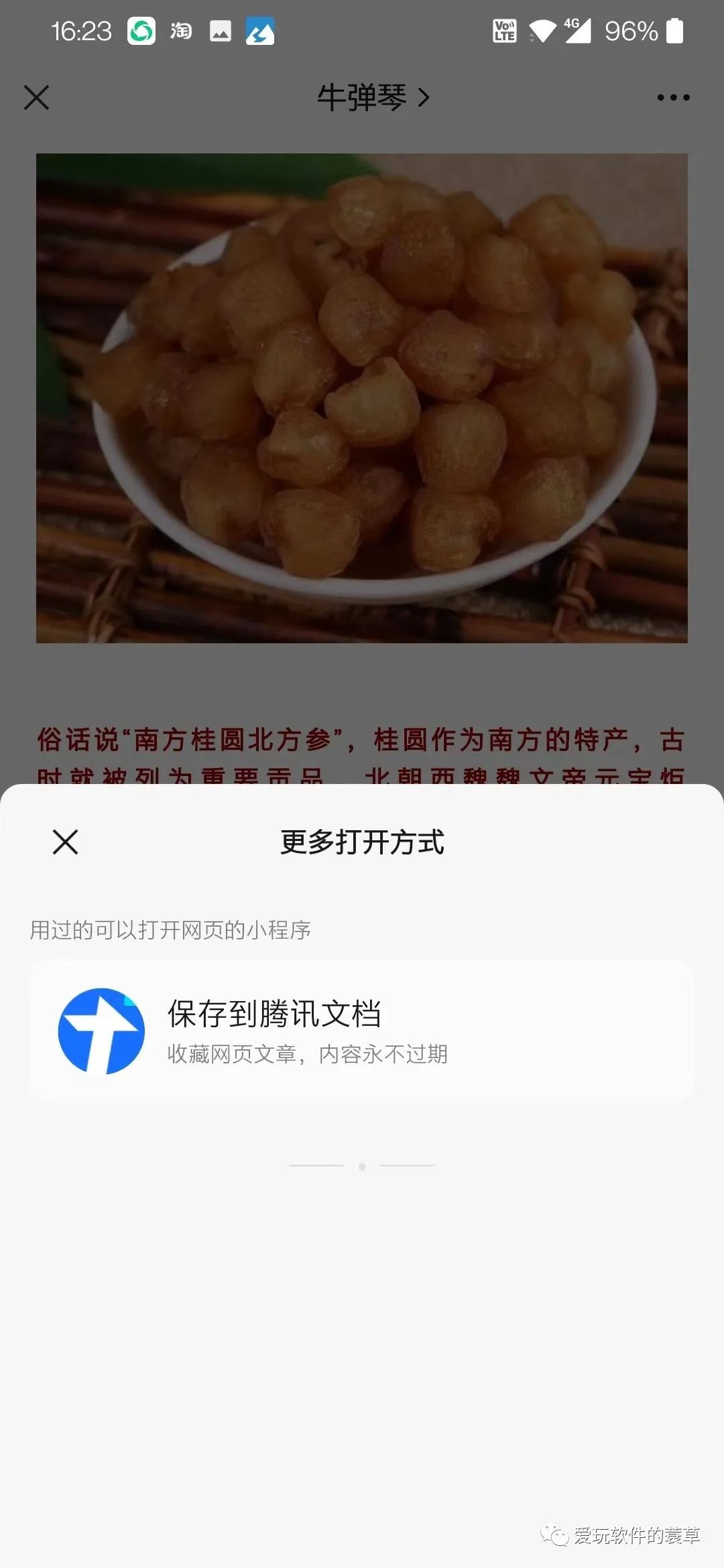Close the 更多打开方式 sheet
The image size is (724, 1568).
tap(65, 843)
